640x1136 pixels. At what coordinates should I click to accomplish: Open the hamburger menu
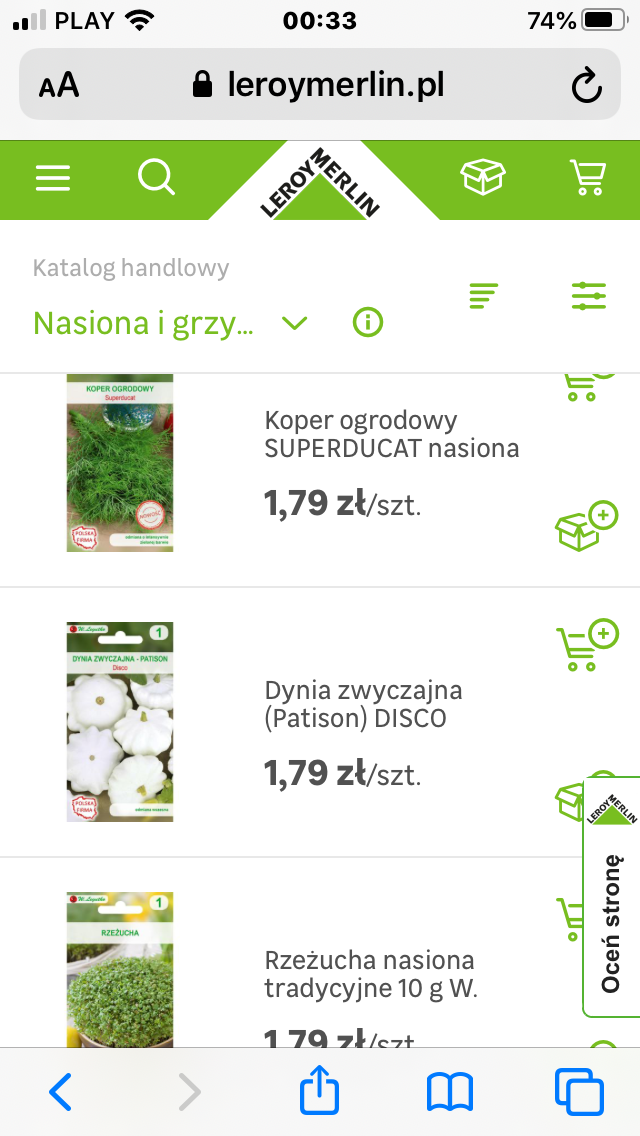point(53,179)
